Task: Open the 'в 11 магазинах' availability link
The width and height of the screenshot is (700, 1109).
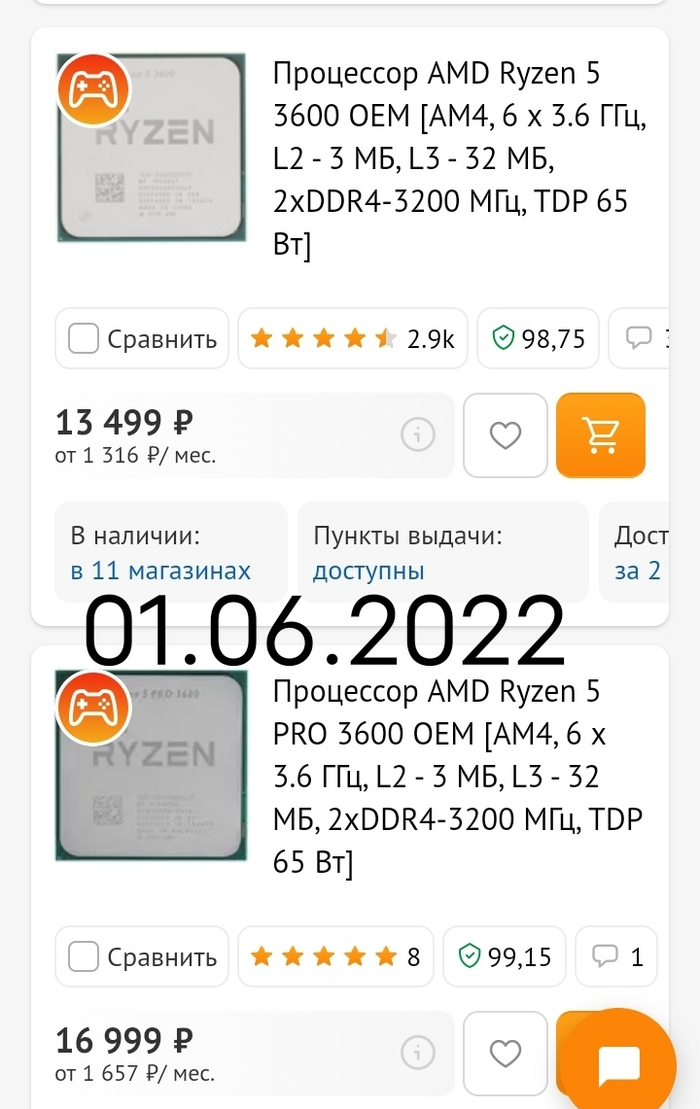Action: point(160,571)
